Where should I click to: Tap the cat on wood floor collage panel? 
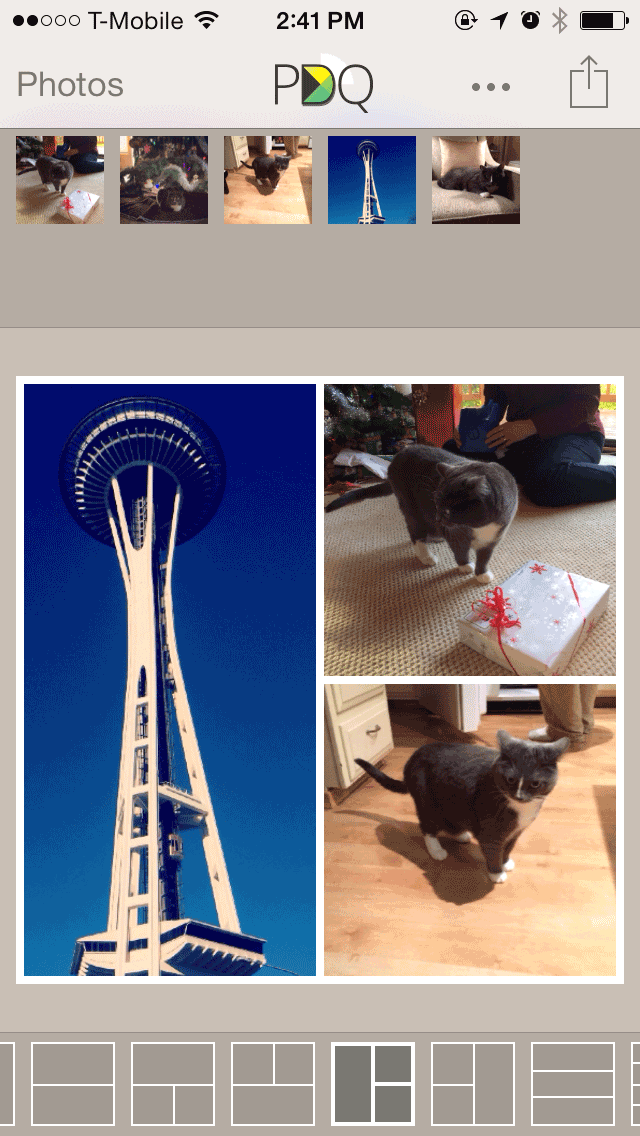[x=470, y=830]
